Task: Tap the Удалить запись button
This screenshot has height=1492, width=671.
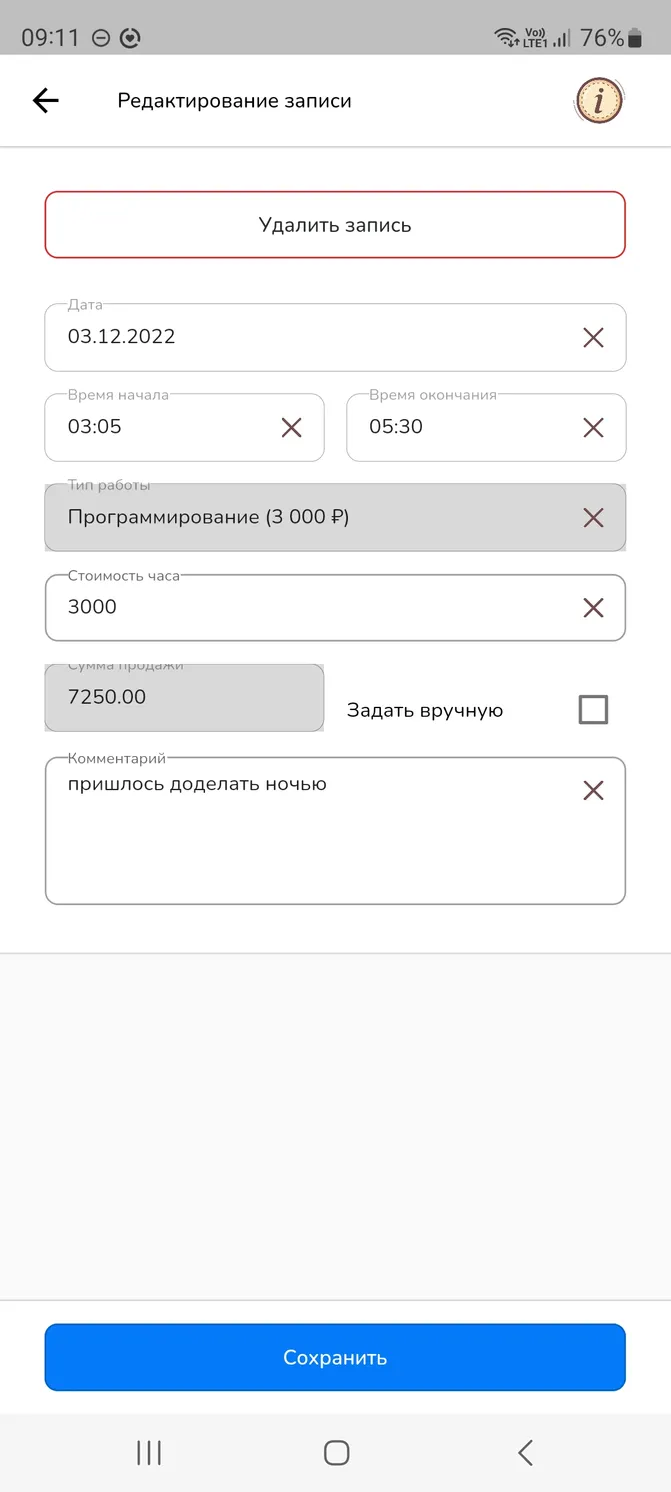Action: click(335, 225)
